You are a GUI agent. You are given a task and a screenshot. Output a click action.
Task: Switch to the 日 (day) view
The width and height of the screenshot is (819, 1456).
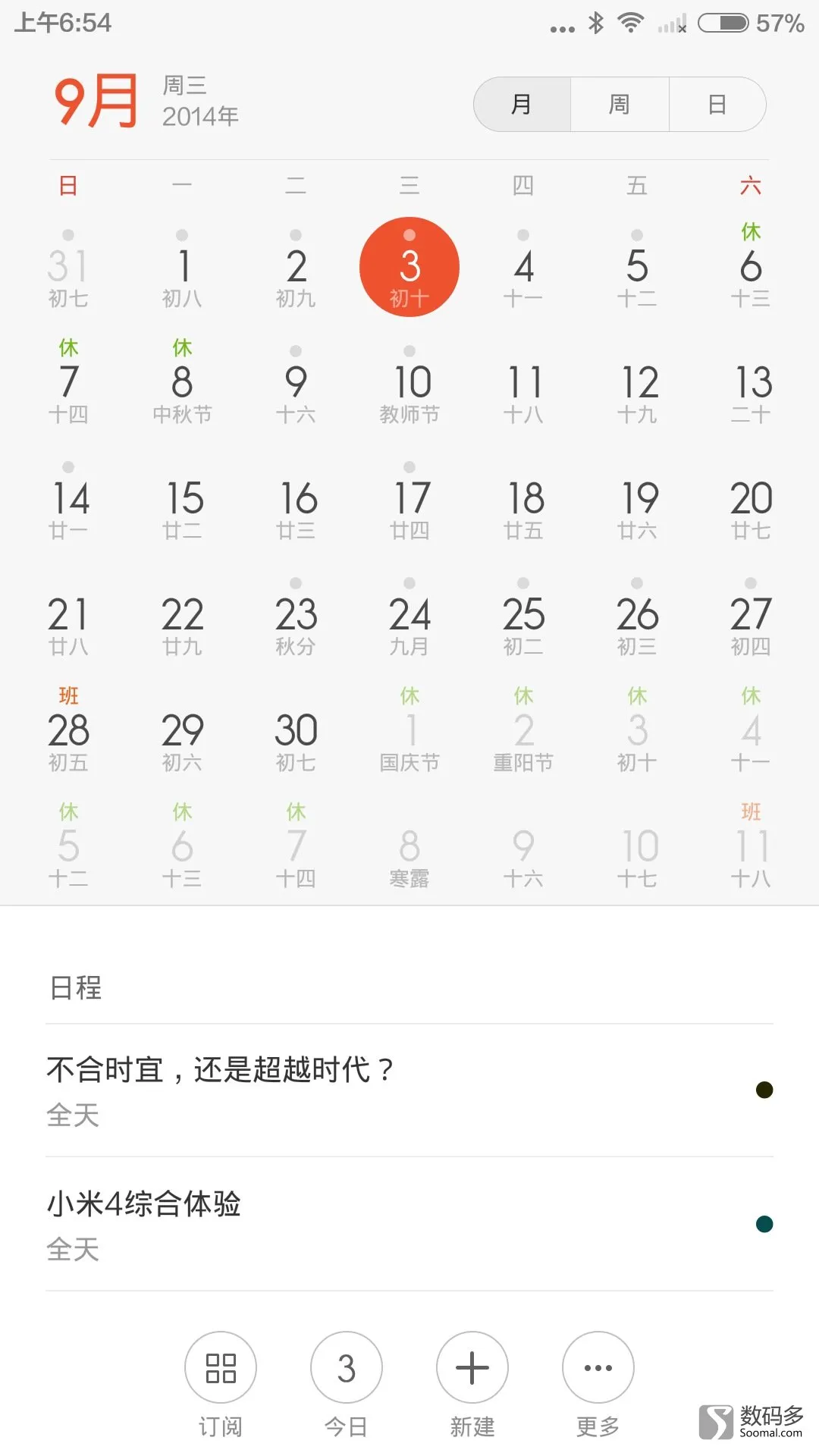717,104
